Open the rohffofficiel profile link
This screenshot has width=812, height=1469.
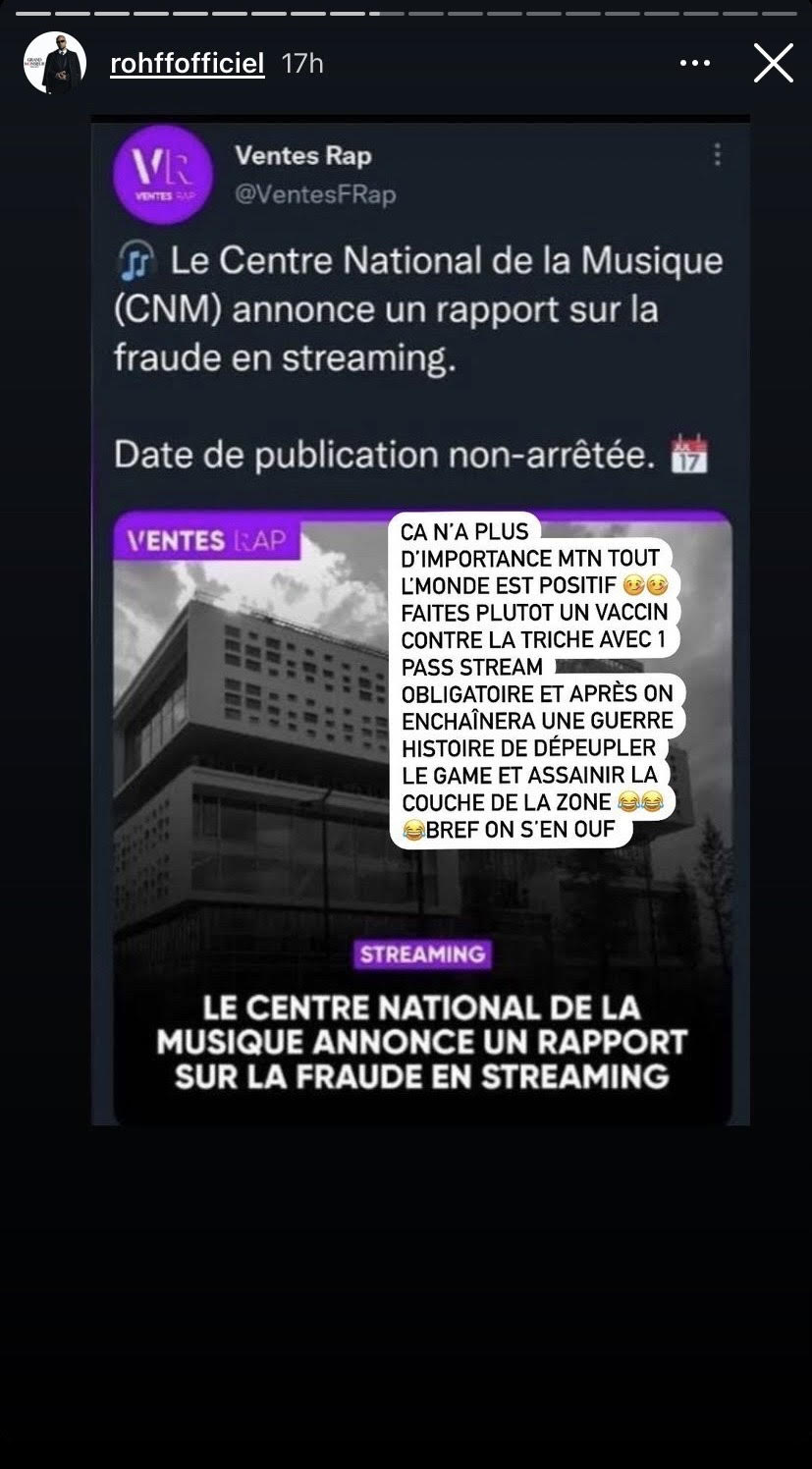pyautogui.click(x=188, y=64)
